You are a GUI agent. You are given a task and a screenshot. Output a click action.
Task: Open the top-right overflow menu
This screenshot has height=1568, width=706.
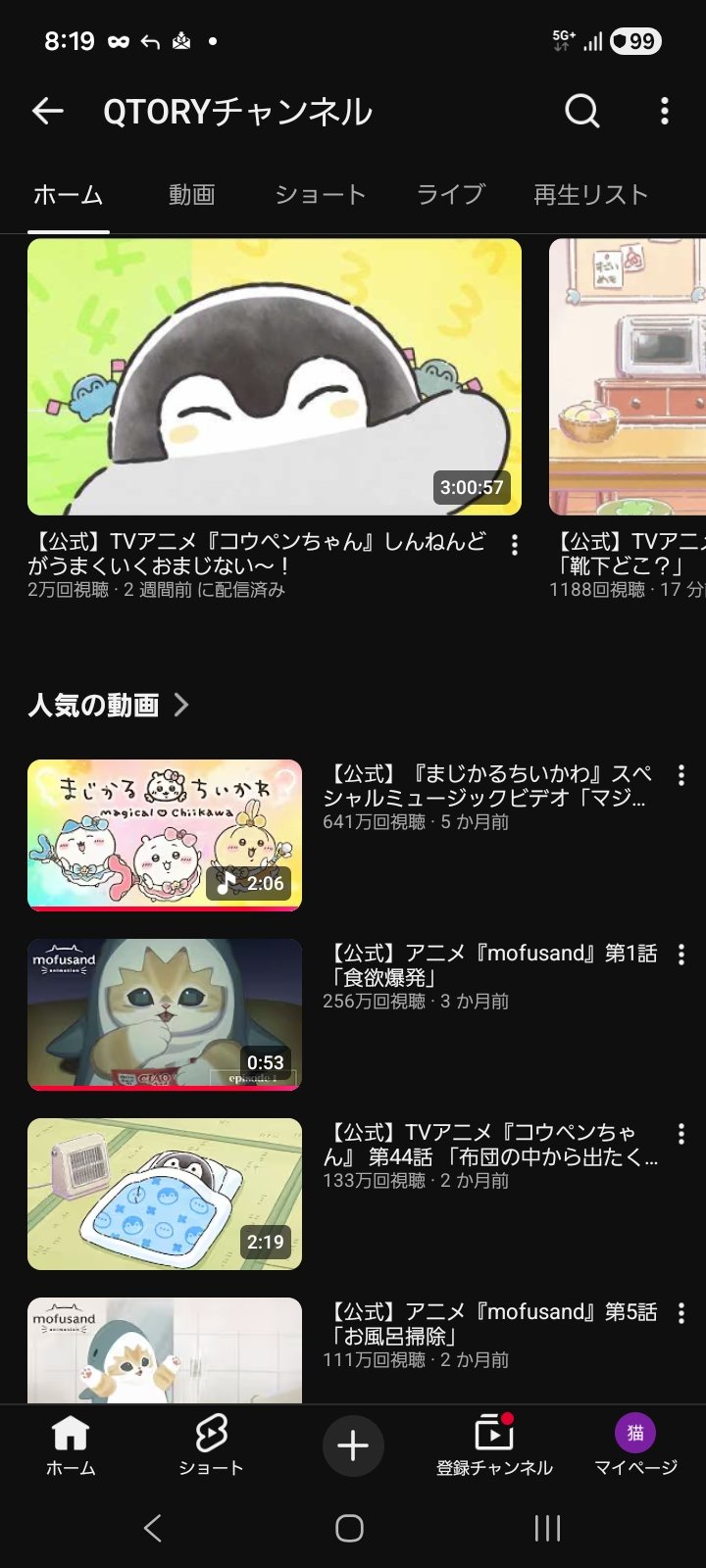665,112
